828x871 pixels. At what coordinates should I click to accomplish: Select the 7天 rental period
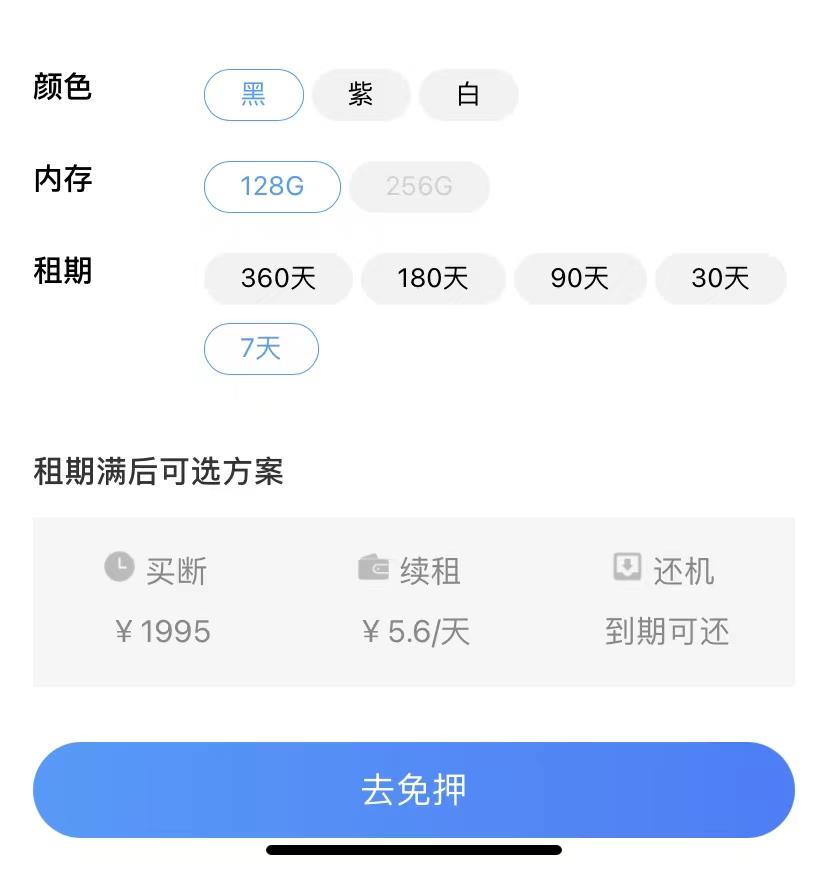(x=261, y=349)
